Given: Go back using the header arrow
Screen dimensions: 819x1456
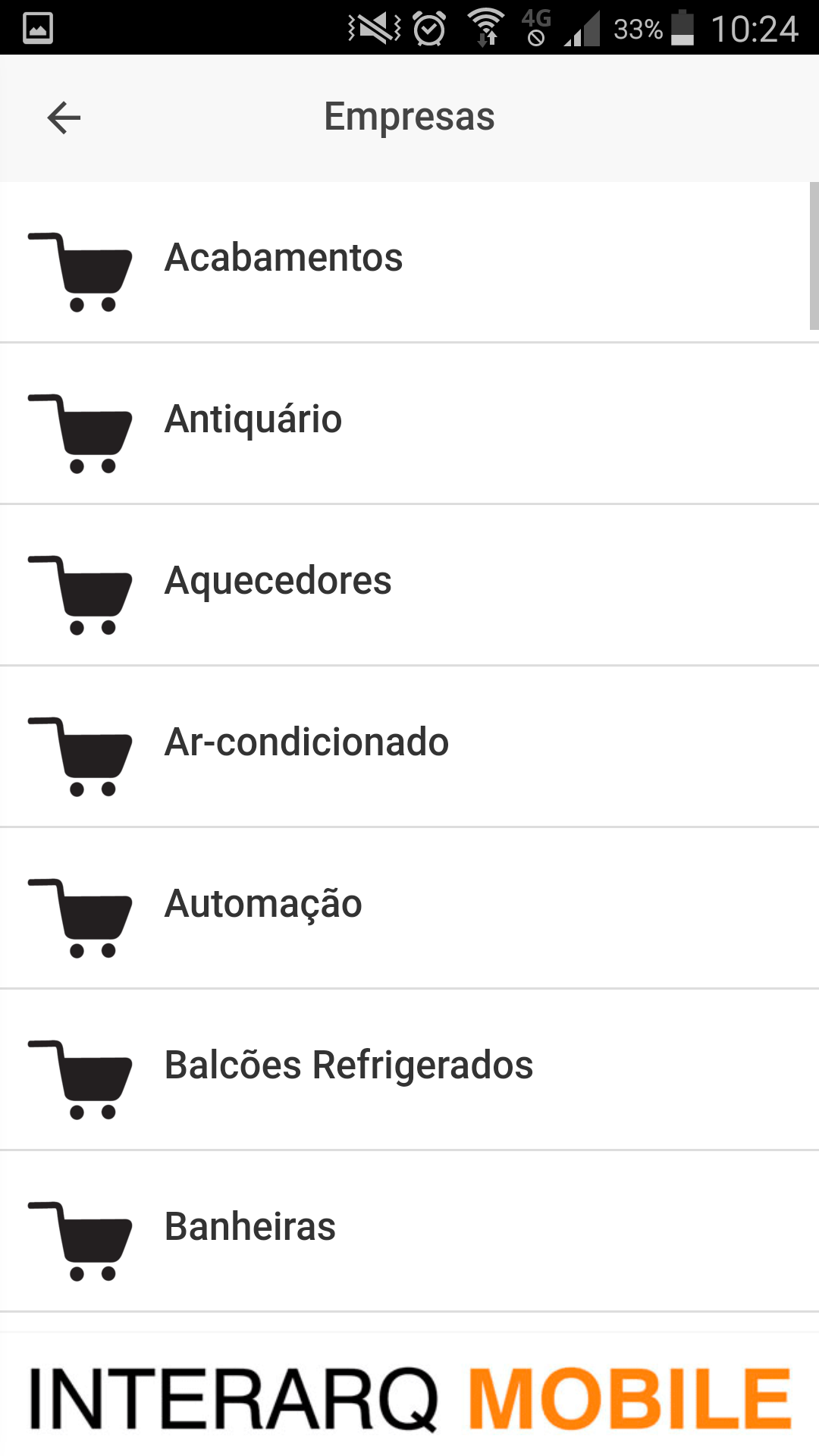Looking at the screenshot, I should coord(64,118).
